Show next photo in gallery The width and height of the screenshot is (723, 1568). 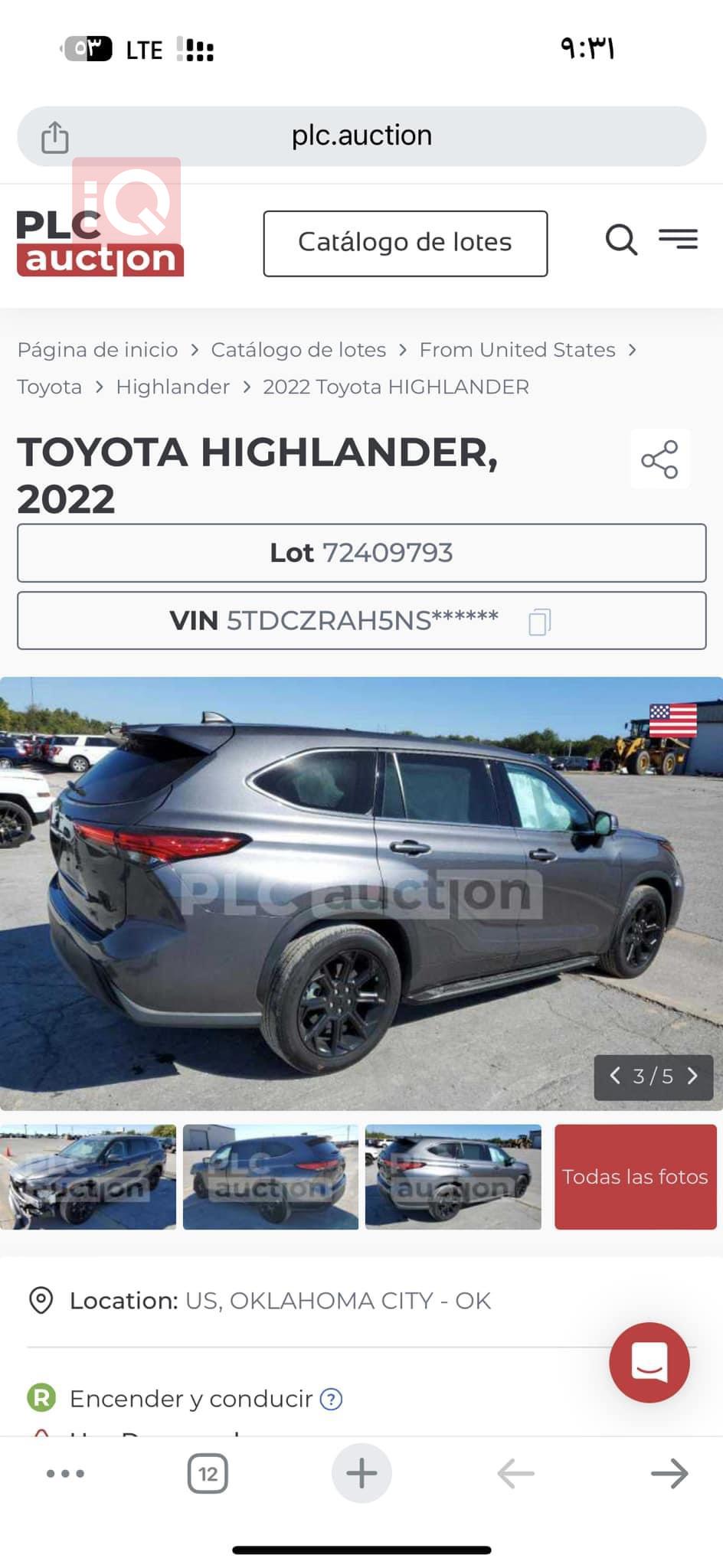click(692, 1076)
